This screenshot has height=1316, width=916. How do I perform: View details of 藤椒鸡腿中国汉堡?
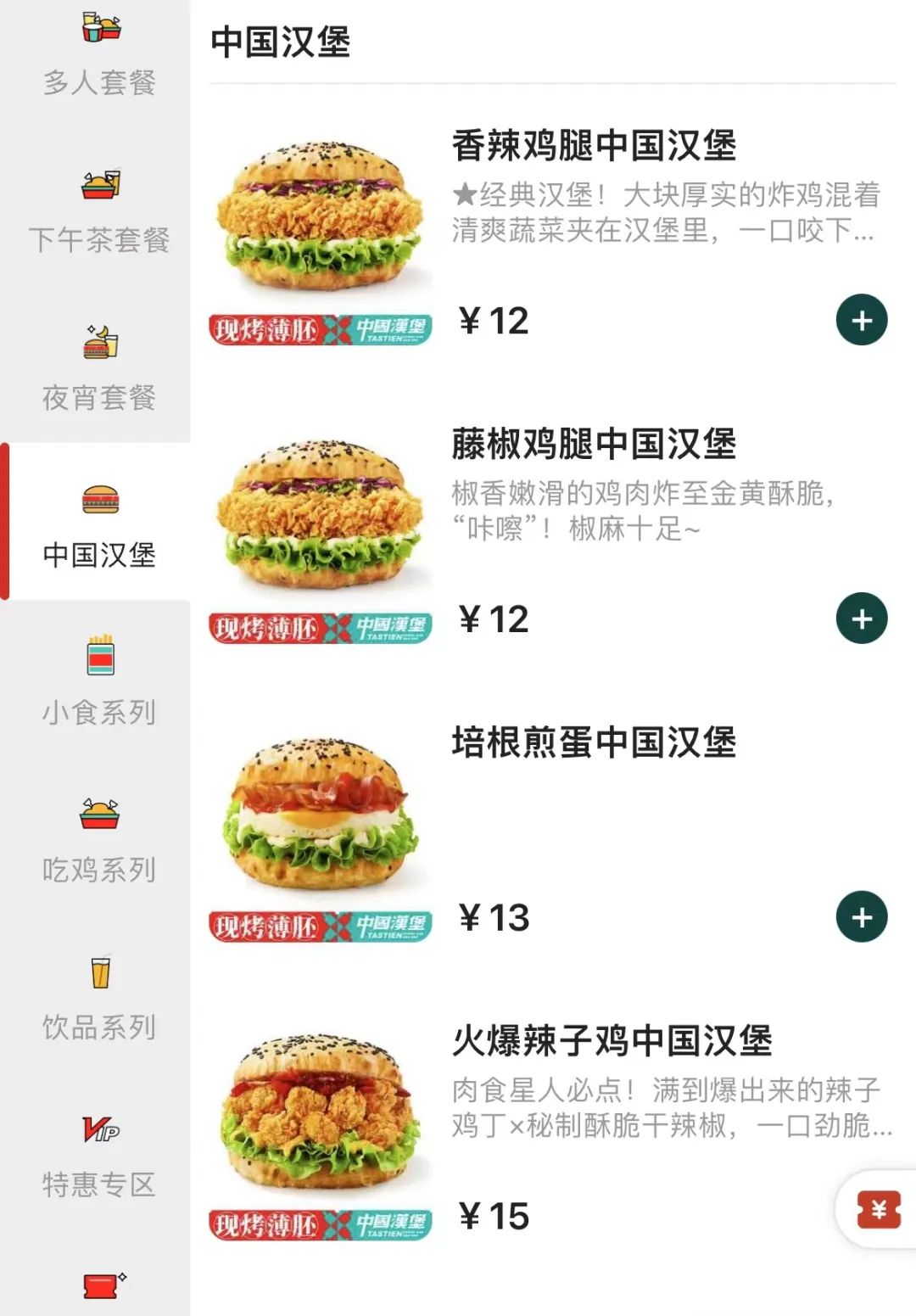(x=594, y=445)
